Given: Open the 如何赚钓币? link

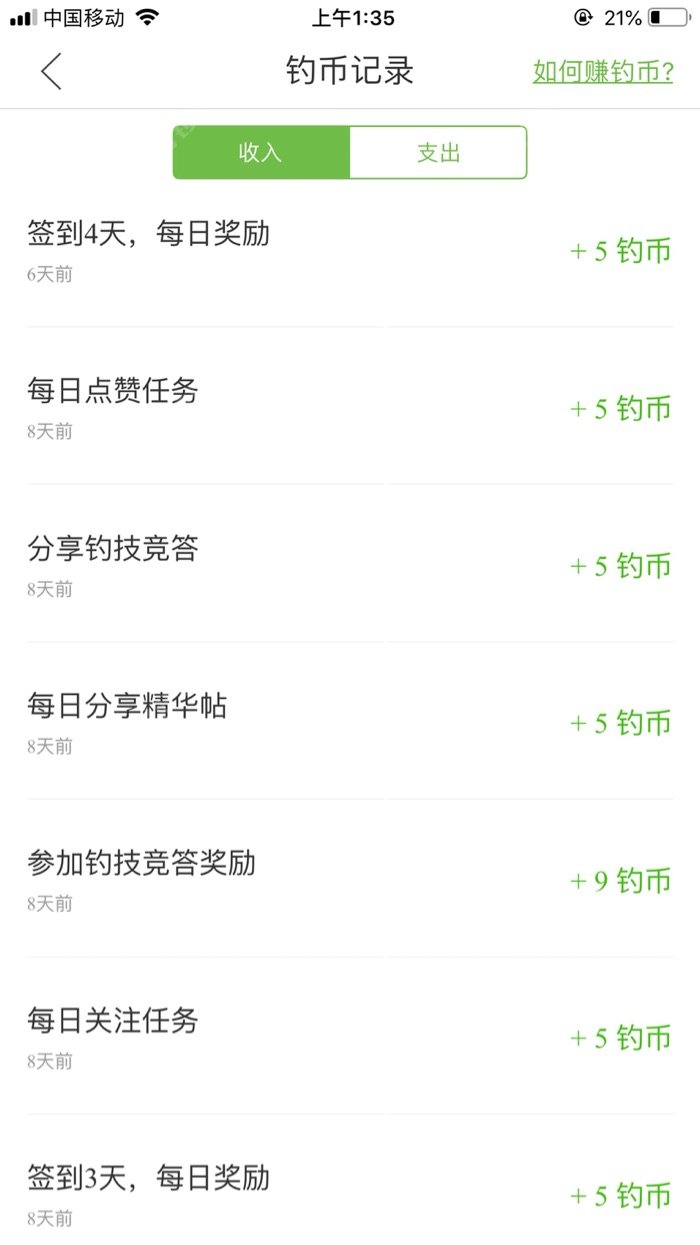Looking at the screenshot, I should click(x=602, y=72).
